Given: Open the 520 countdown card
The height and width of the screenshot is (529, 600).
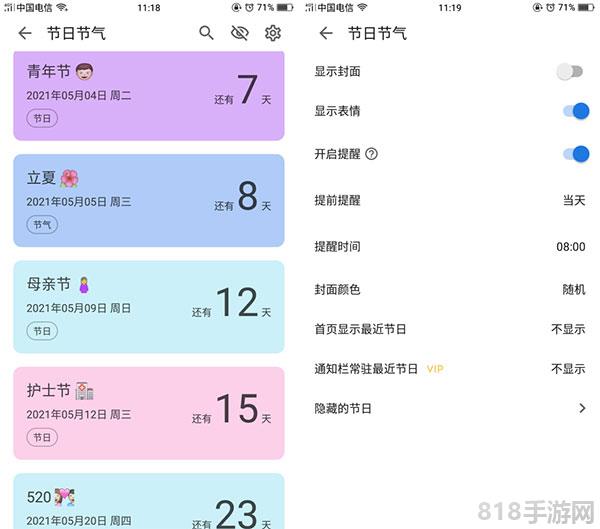Looking at the screenshot, I should (x=148, y=502).
